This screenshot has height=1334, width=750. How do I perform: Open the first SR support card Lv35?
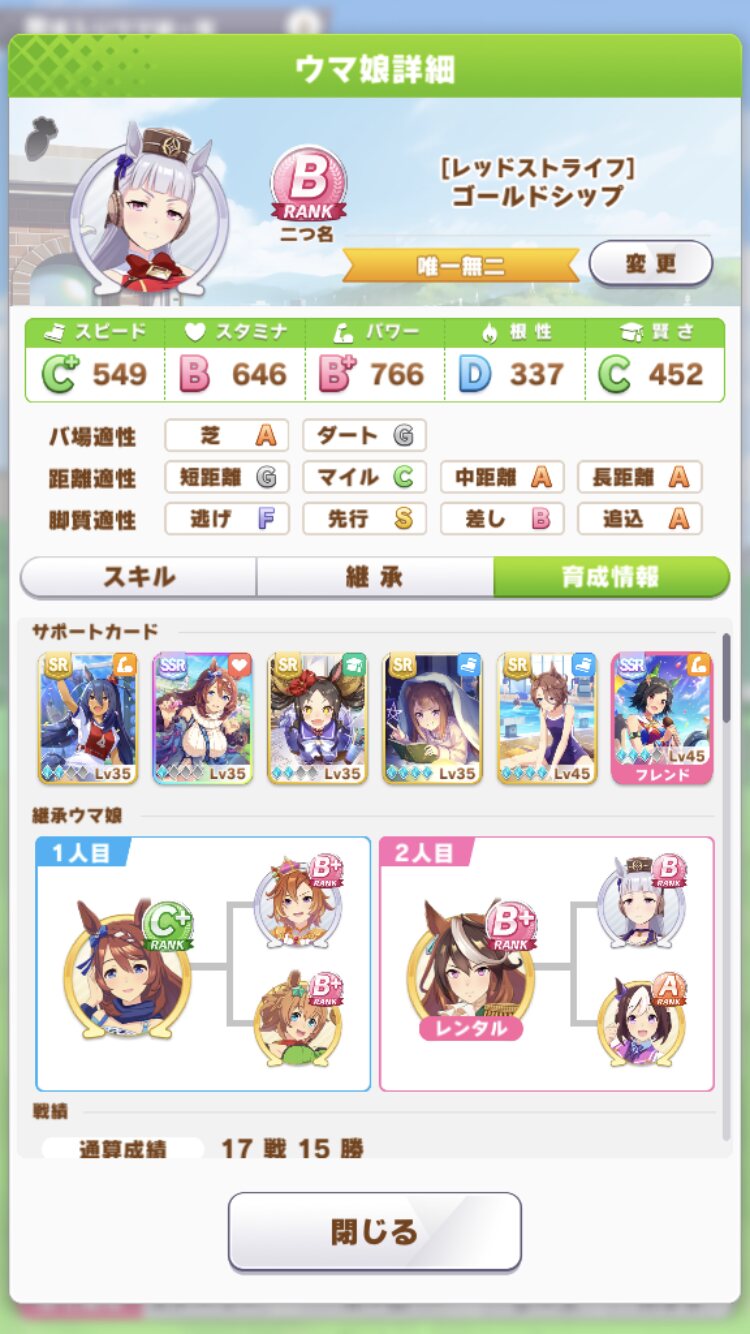point(88,718)
